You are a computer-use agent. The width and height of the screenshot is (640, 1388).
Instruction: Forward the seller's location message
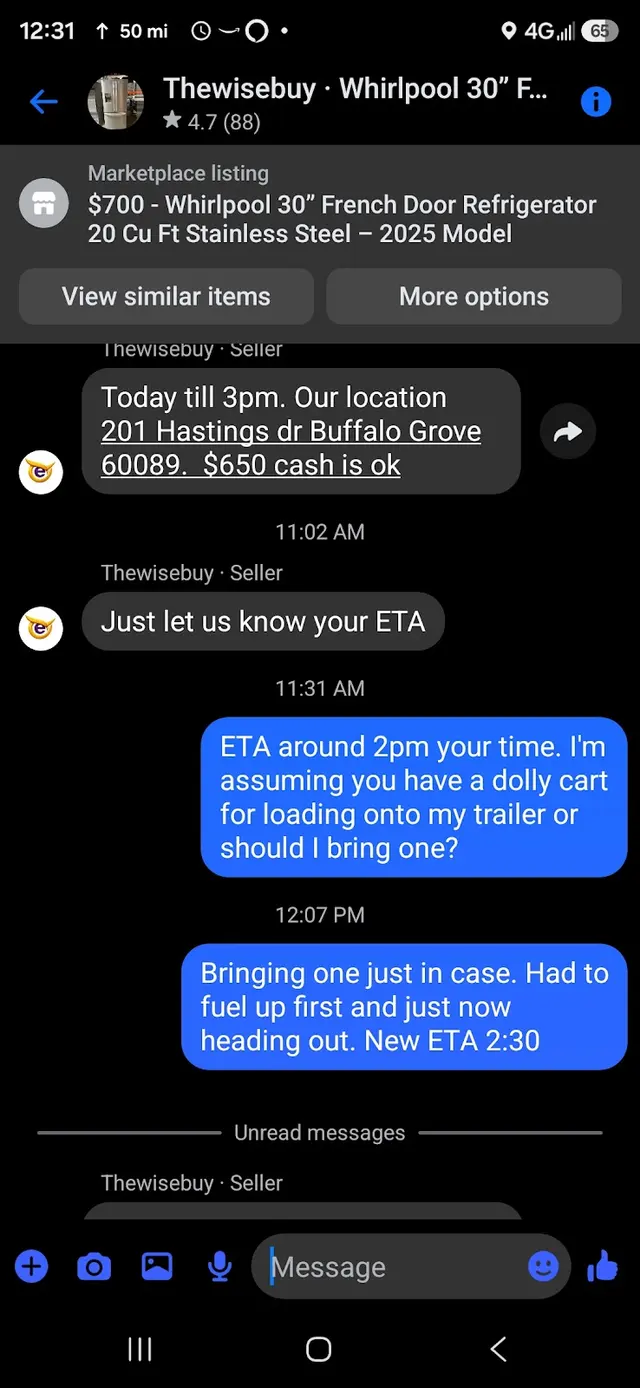click(568, 432)
